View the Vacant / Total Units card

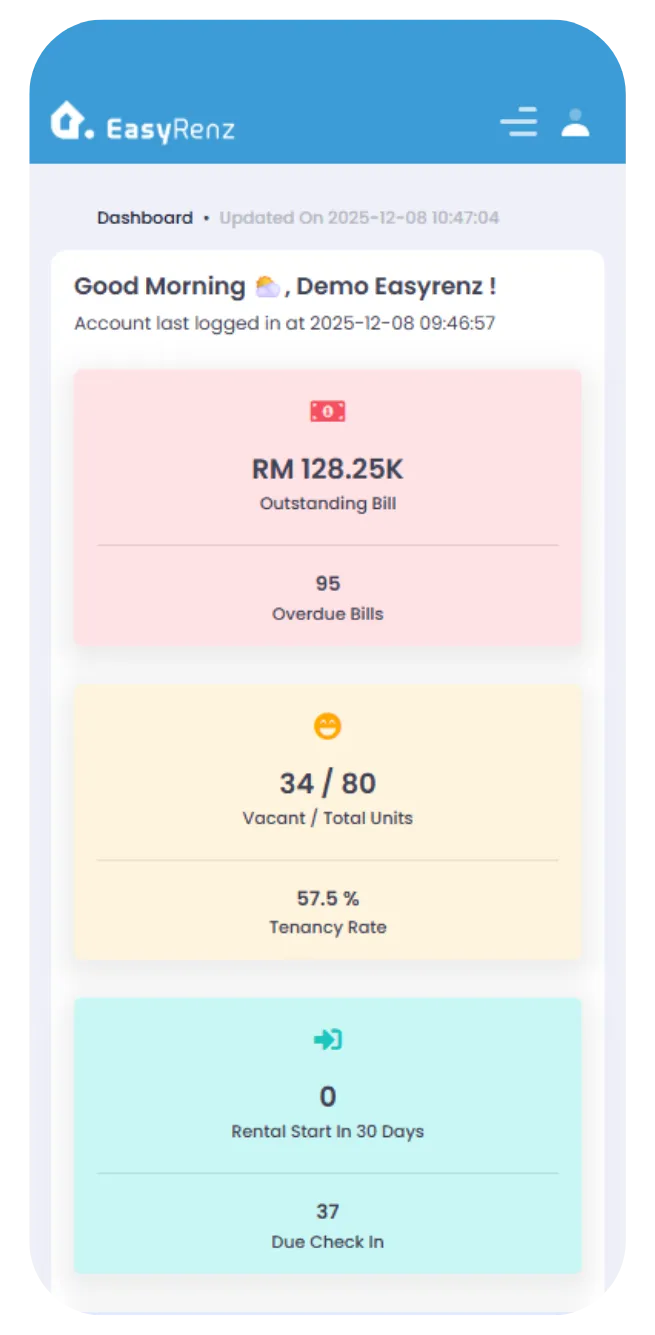pos(327,786)
